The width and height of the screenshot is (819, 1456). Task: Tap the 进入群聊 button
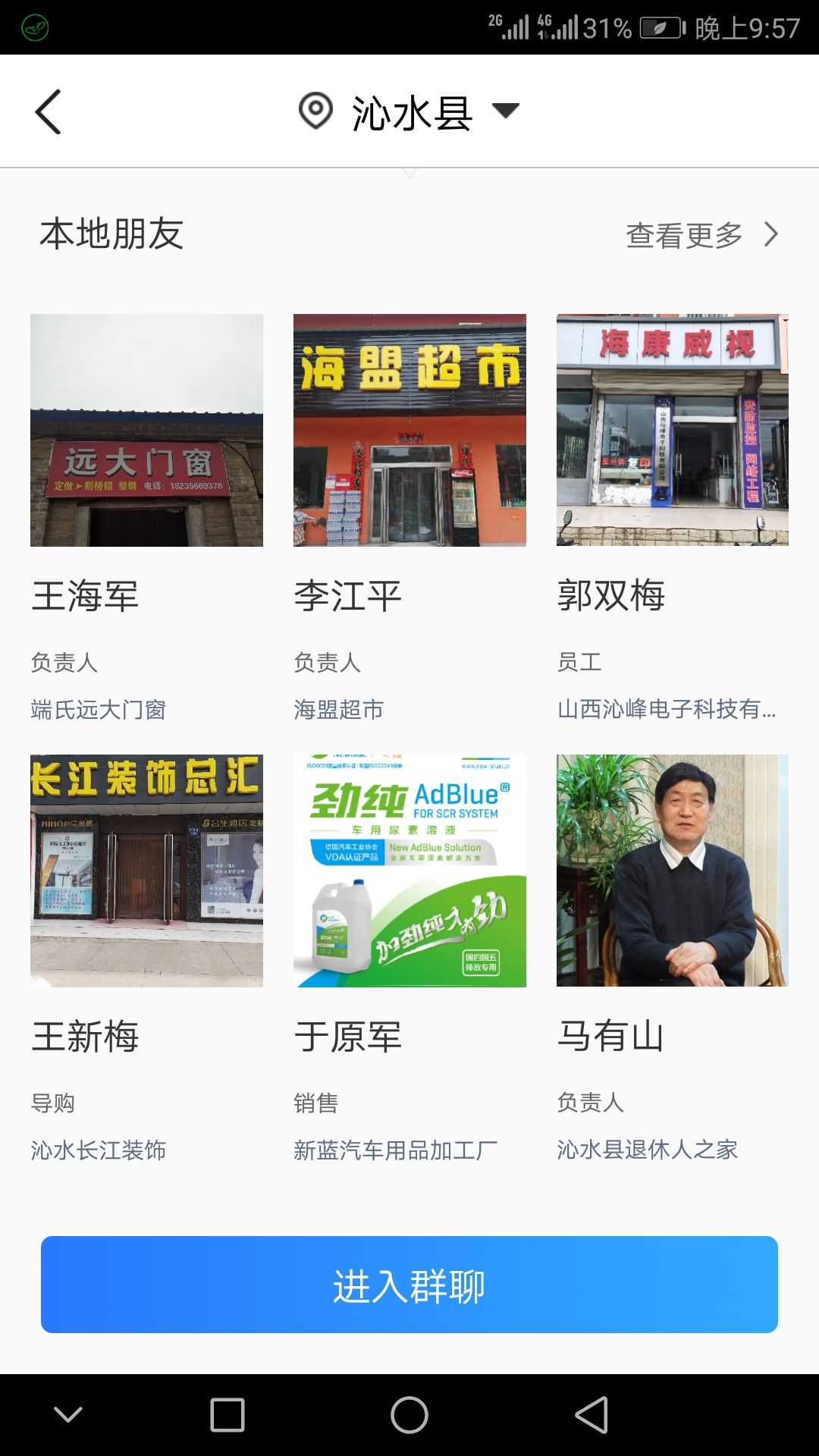[x=409, y=1285]
